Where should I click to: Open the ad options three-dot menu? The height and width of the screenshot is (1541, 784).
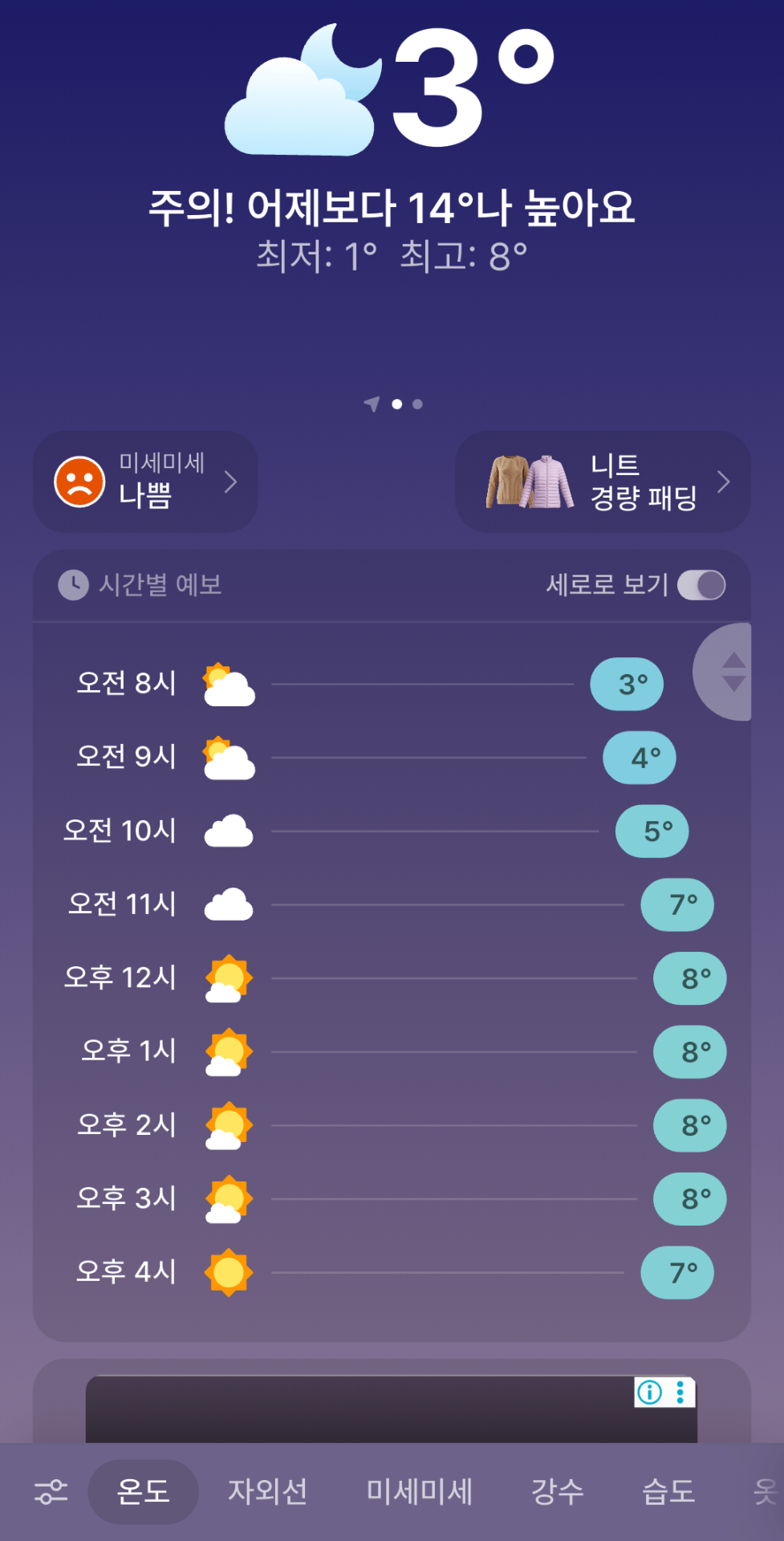[680, 1392]
